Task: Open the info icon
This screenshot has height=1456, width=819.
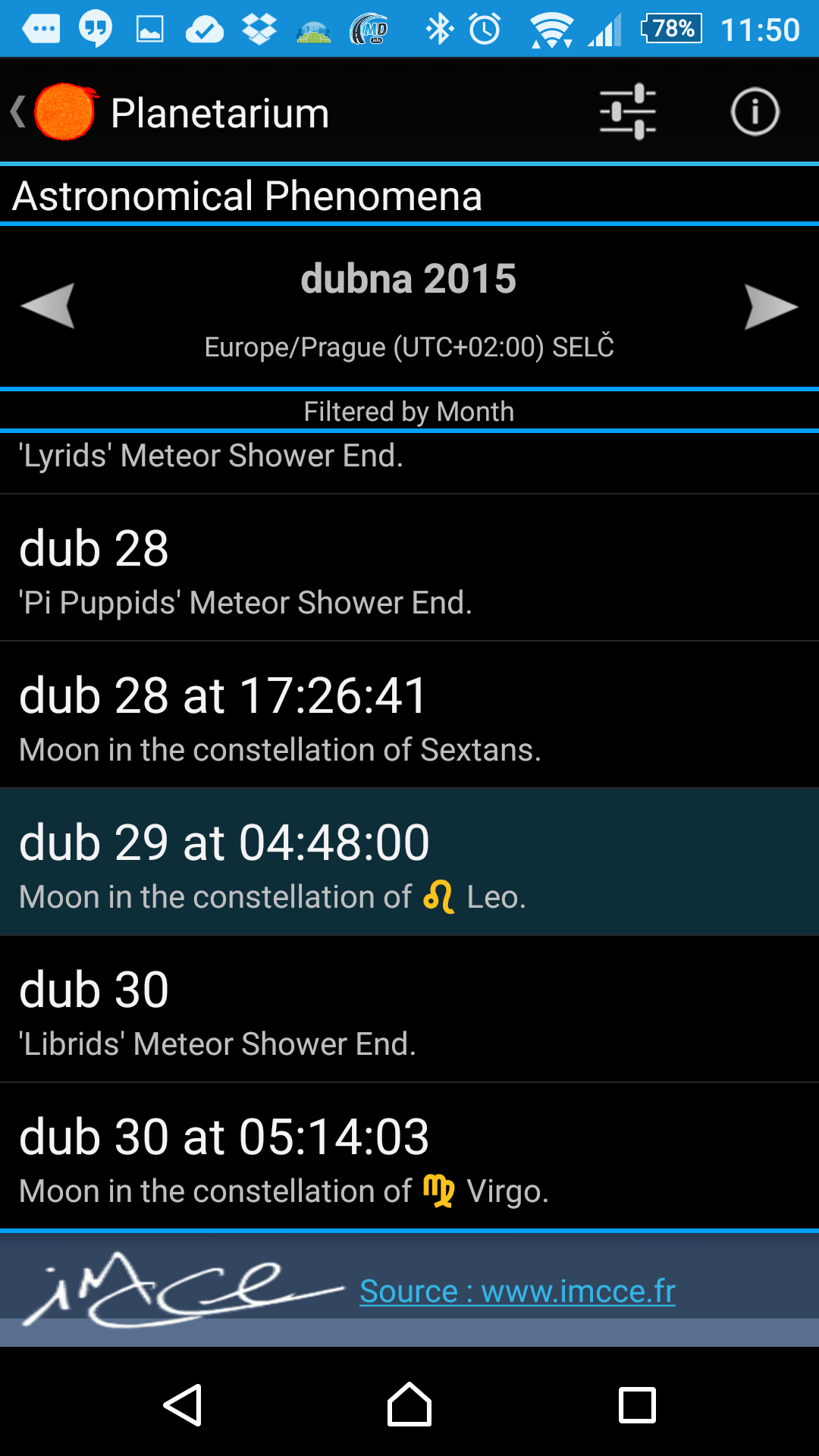Action: tap(755, 111)
